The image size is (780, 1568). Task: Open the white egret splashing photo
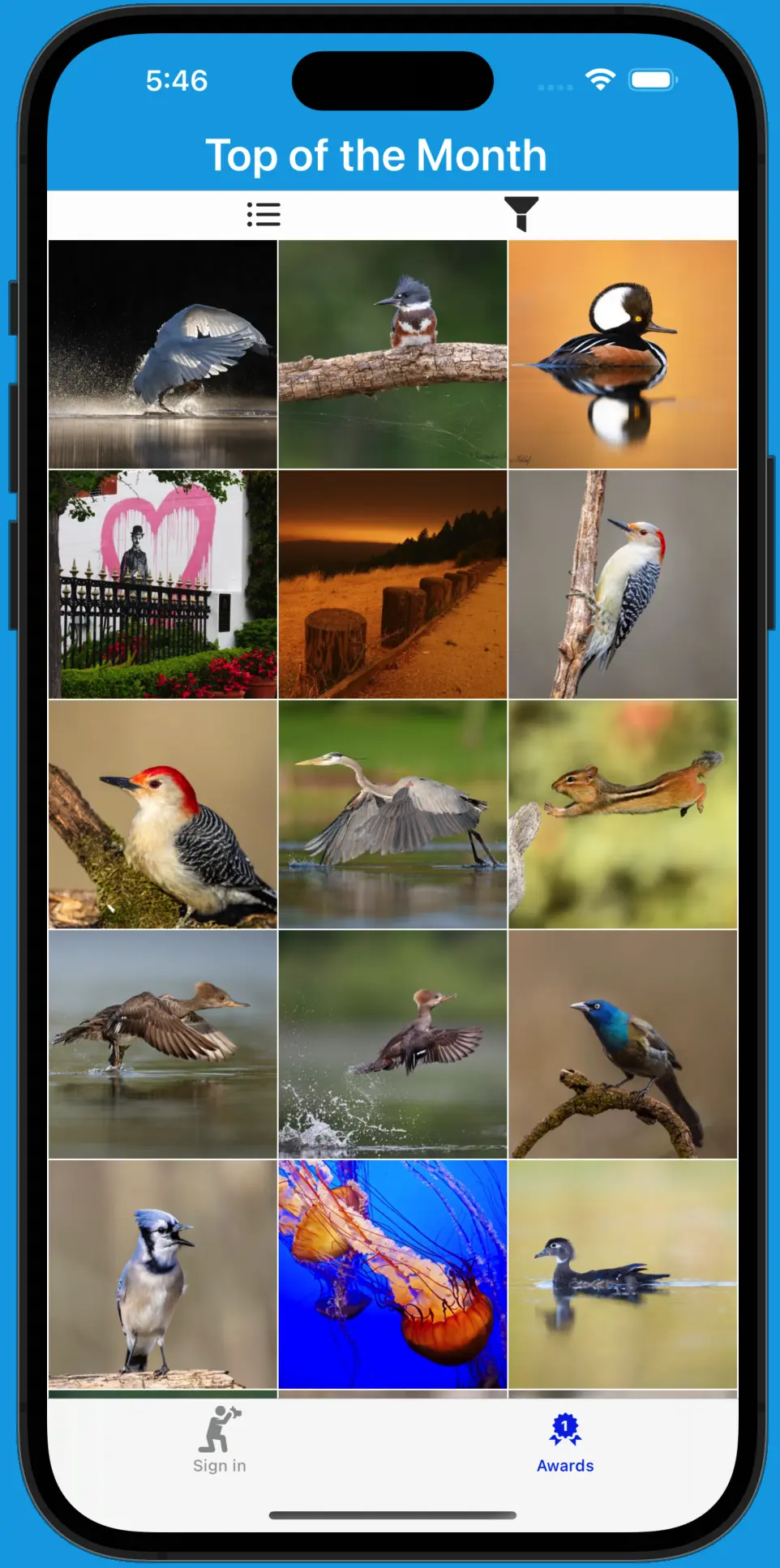(163, 354)
